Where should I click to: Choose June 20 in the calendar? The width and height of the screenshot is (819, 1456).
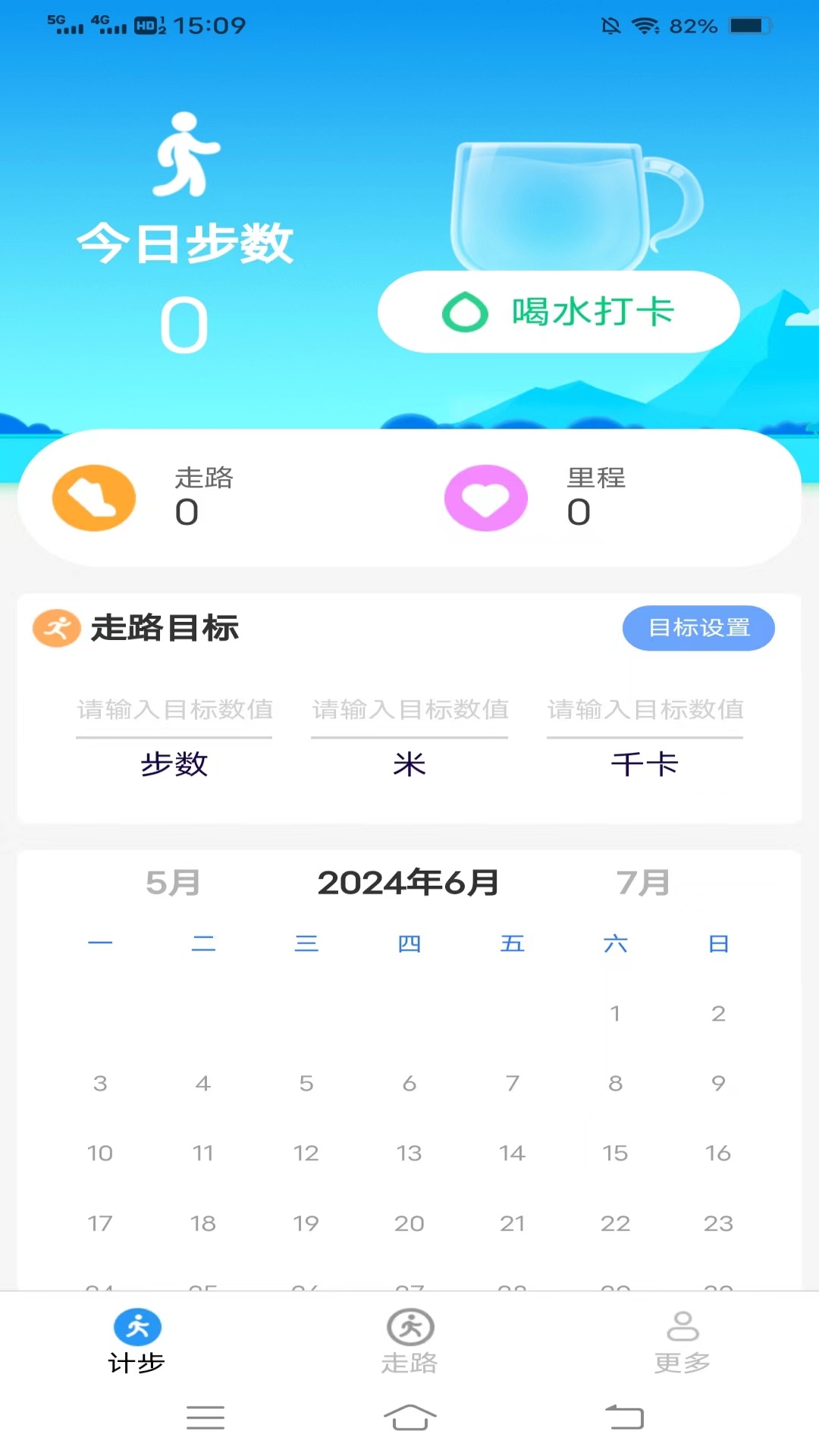point(409,1223)
